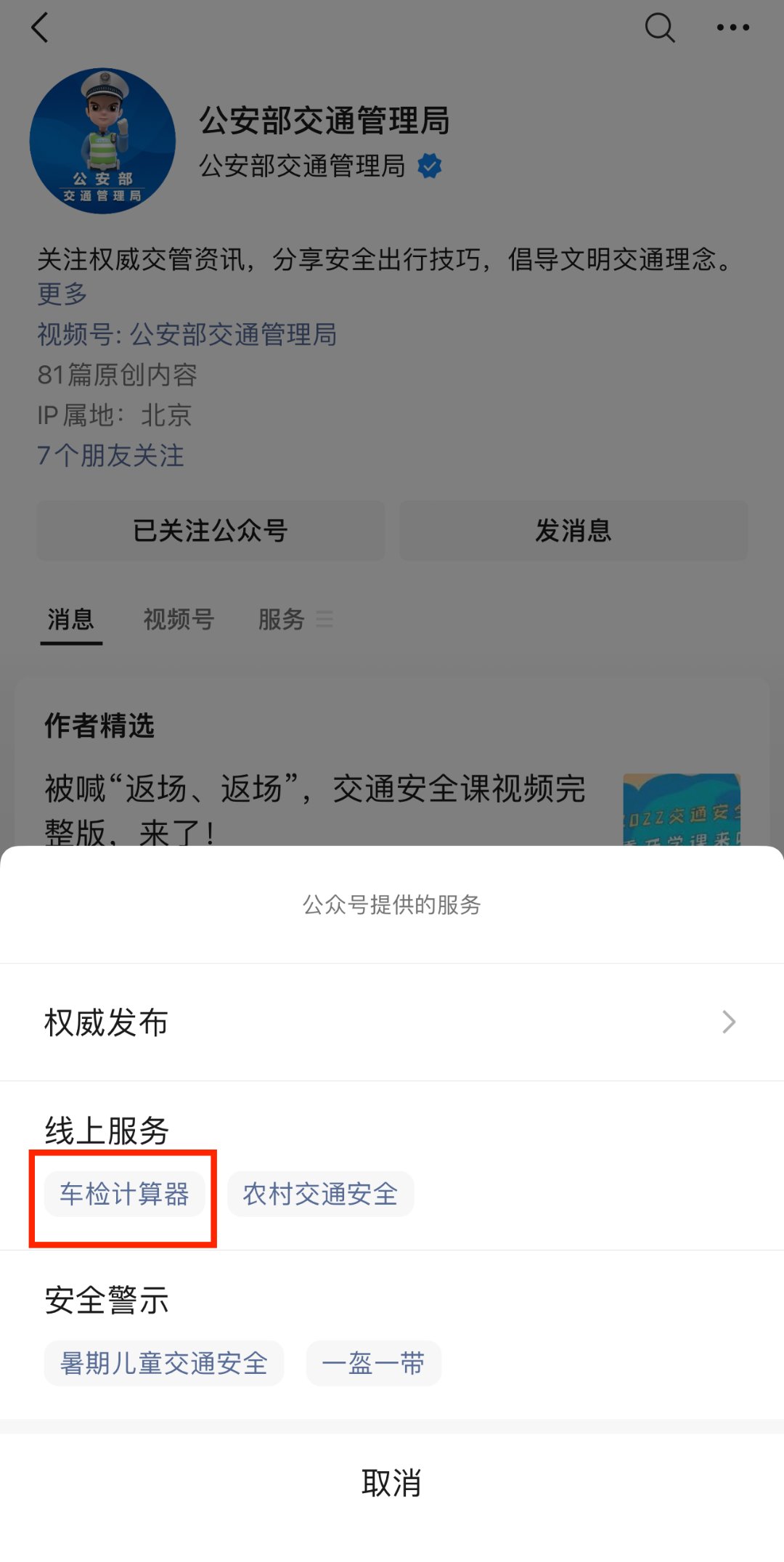Image resolution: width=784 pixels, height=1562 pixels.
Task: Expand description with 更多
Action: click(62, 294)
